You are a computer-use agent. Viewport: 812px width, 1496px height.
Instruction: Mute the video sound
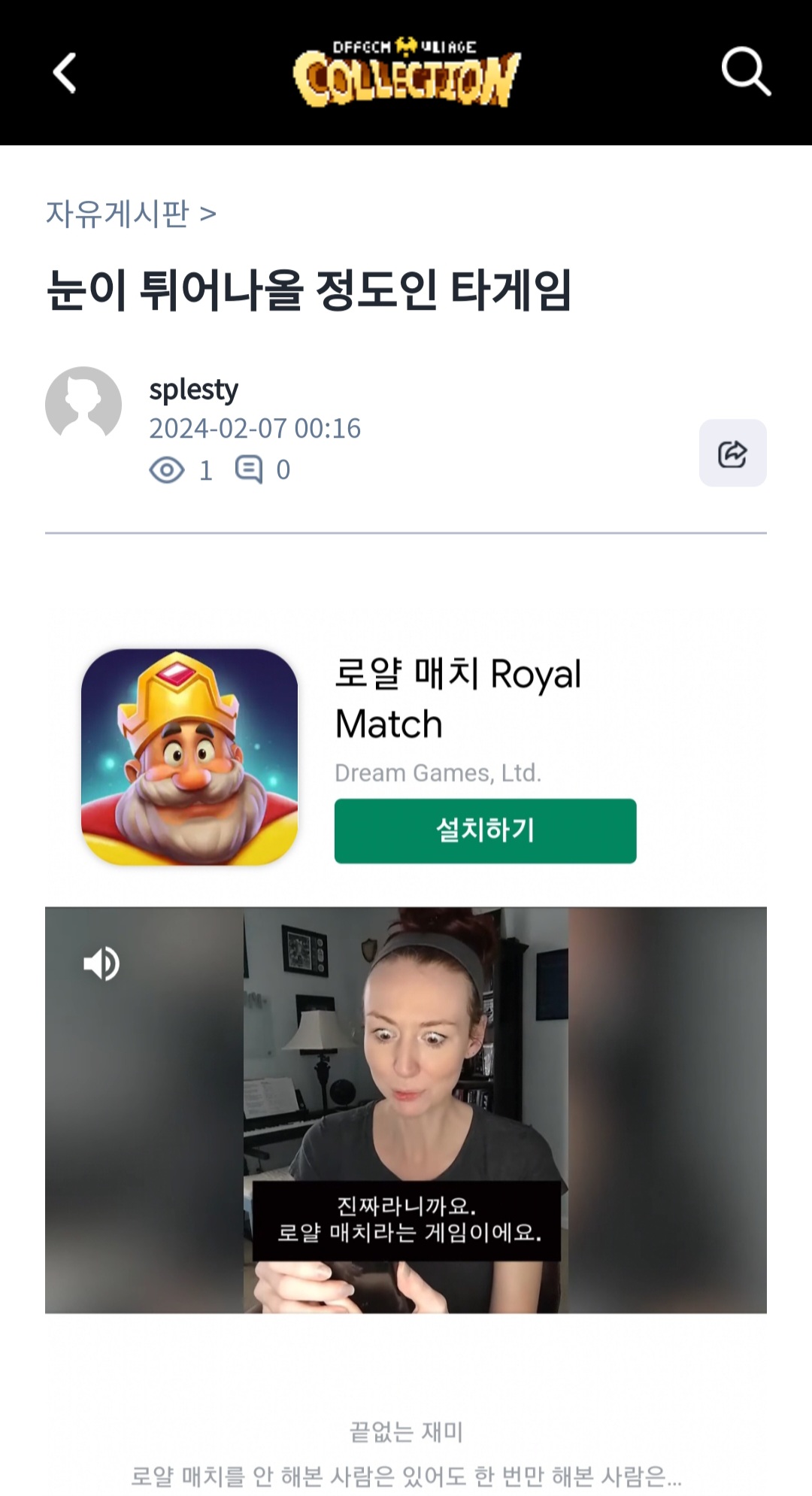[x=101, y=963]
